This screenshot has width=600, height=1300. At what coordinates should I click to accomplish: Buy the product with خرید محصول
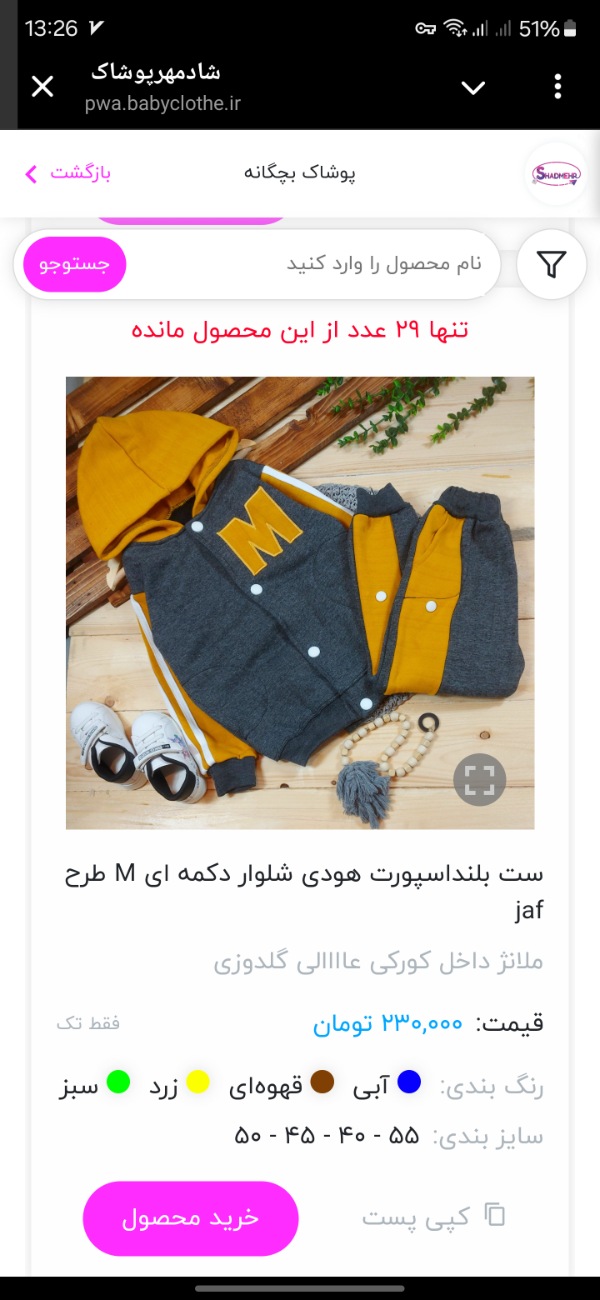click(x=190, y=1218)
